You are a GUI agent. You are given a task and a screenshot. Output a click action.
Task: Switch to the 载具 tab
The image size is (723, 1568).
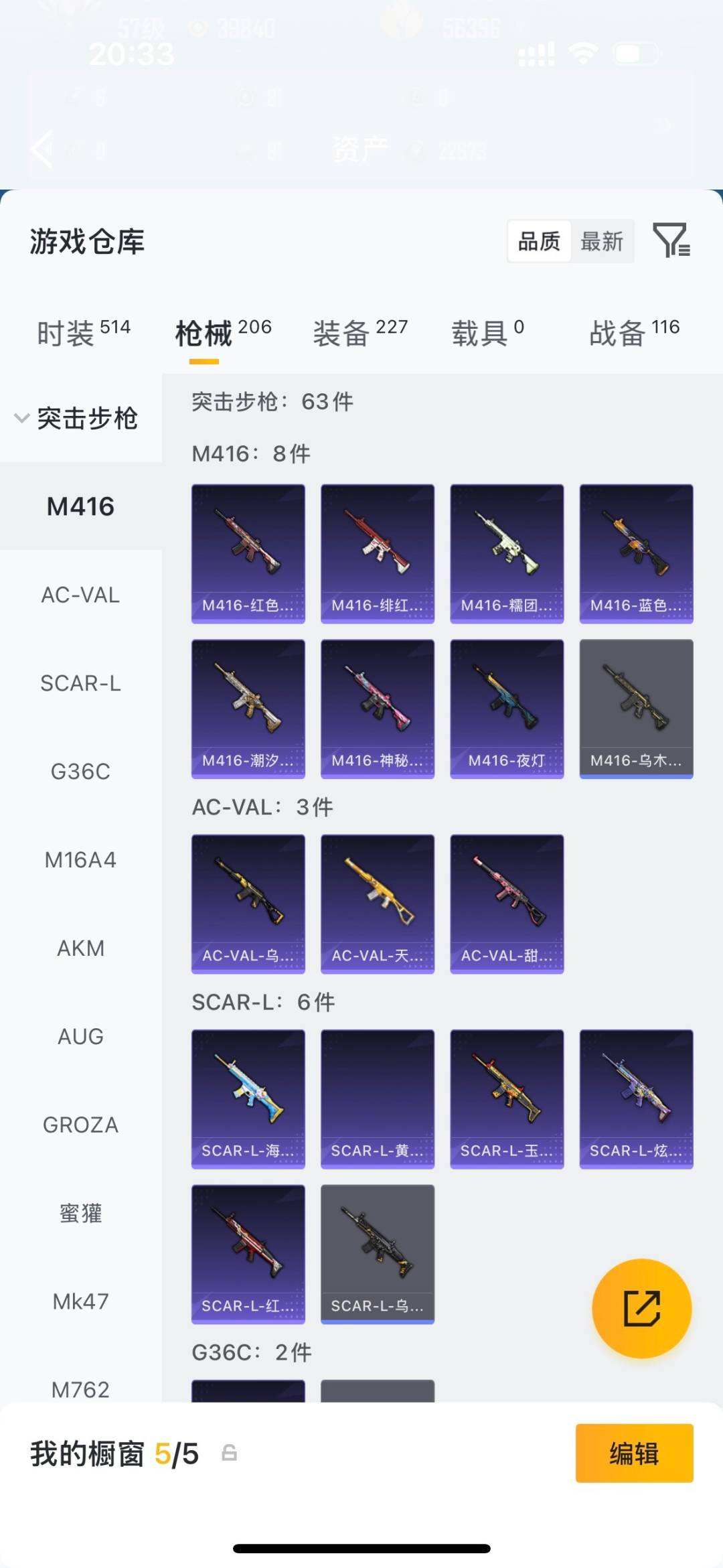pyautogui.click(x=487, y=332)
